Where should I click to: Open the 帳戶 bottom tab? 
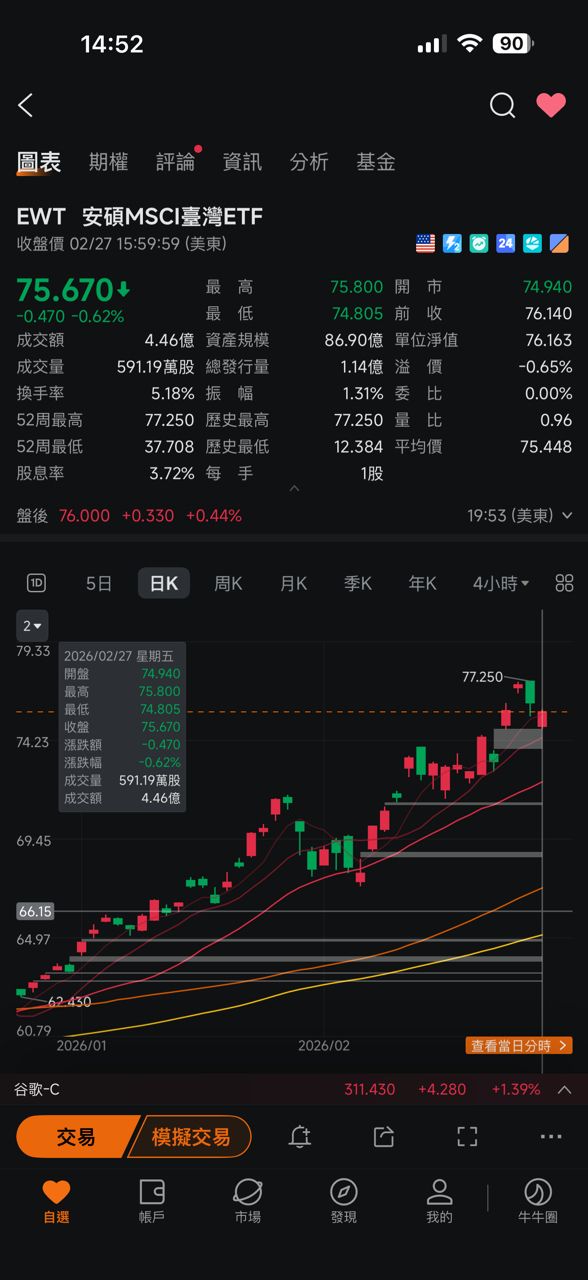pos(151,1201)
